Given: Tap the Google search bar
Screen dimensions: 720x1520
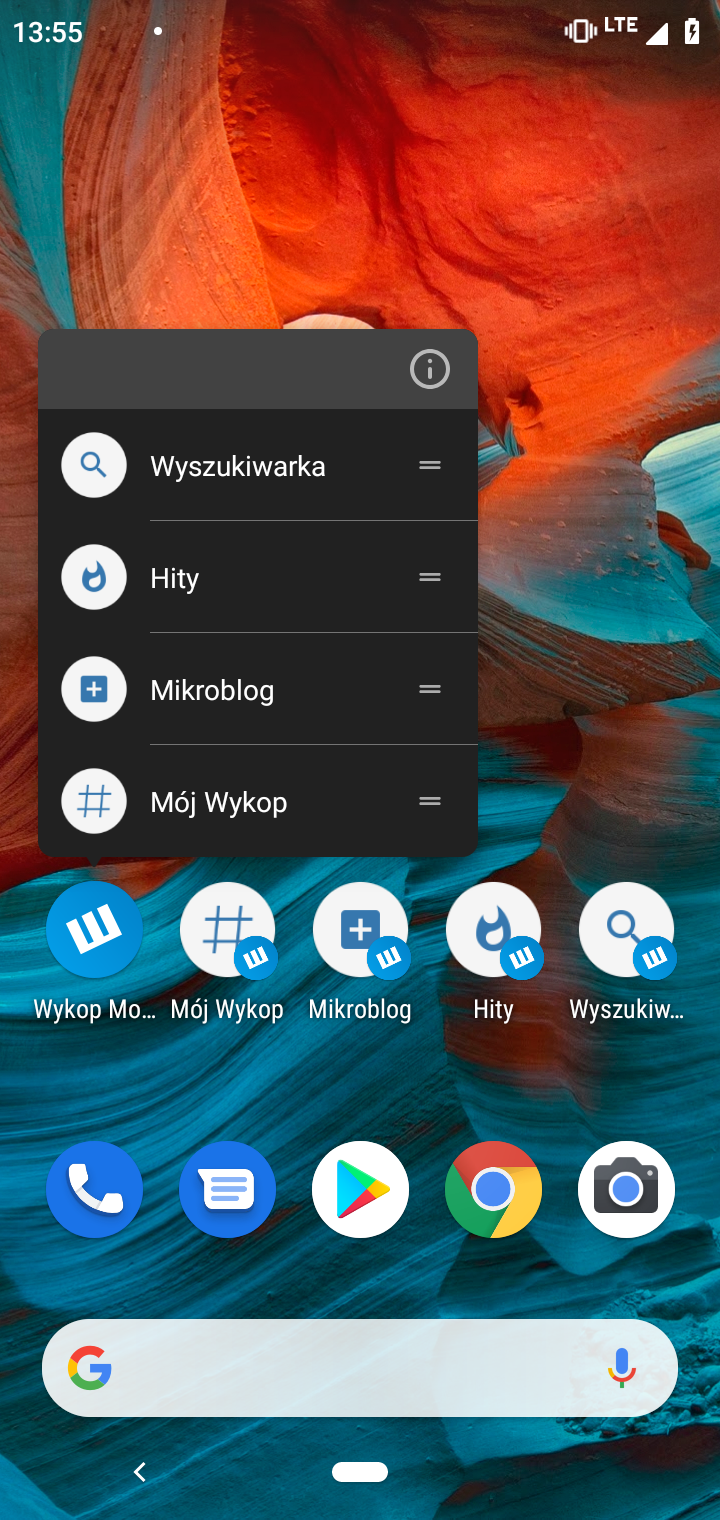Looking at the screenshot, I should [340, 1368].
